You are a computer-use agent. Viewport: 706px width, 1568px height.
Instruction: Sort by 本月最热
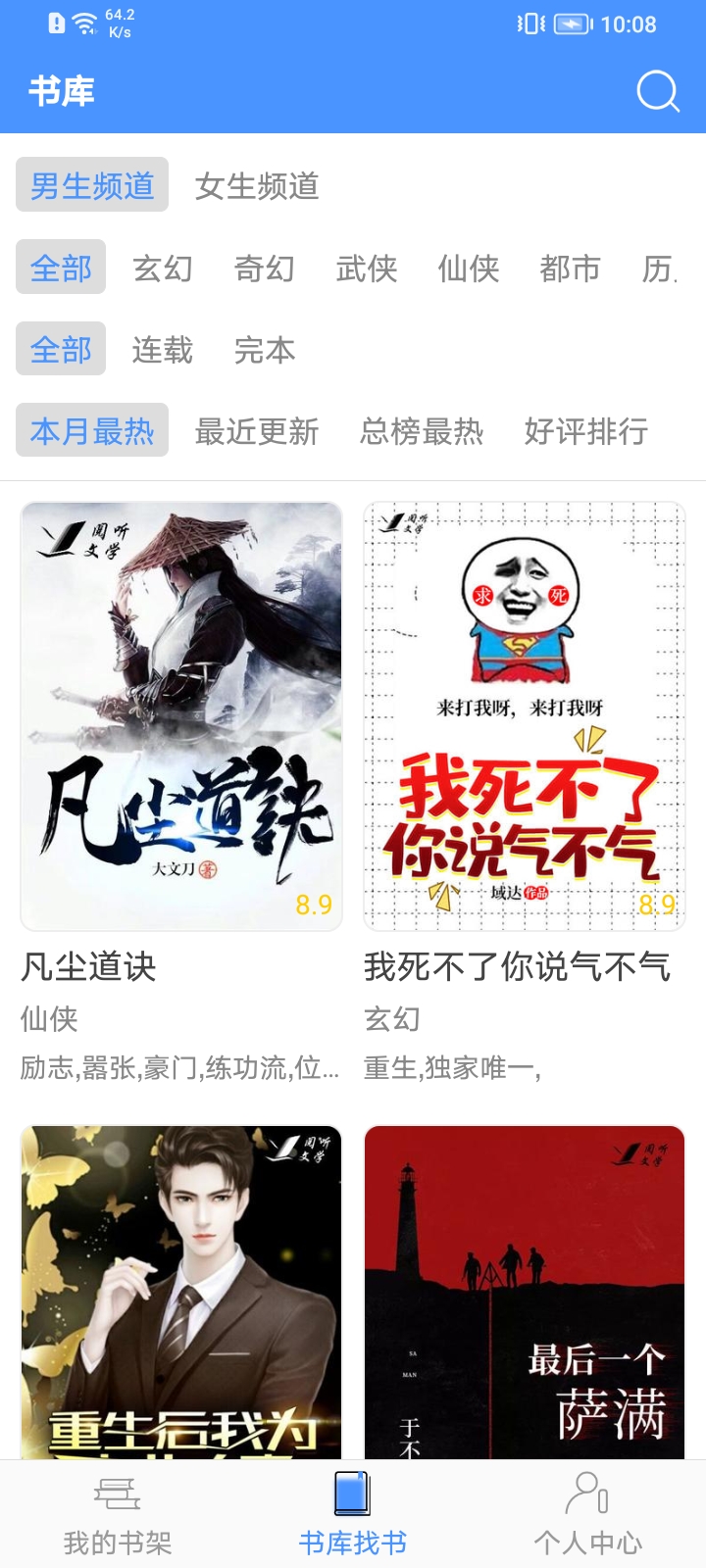pos(92,430)
